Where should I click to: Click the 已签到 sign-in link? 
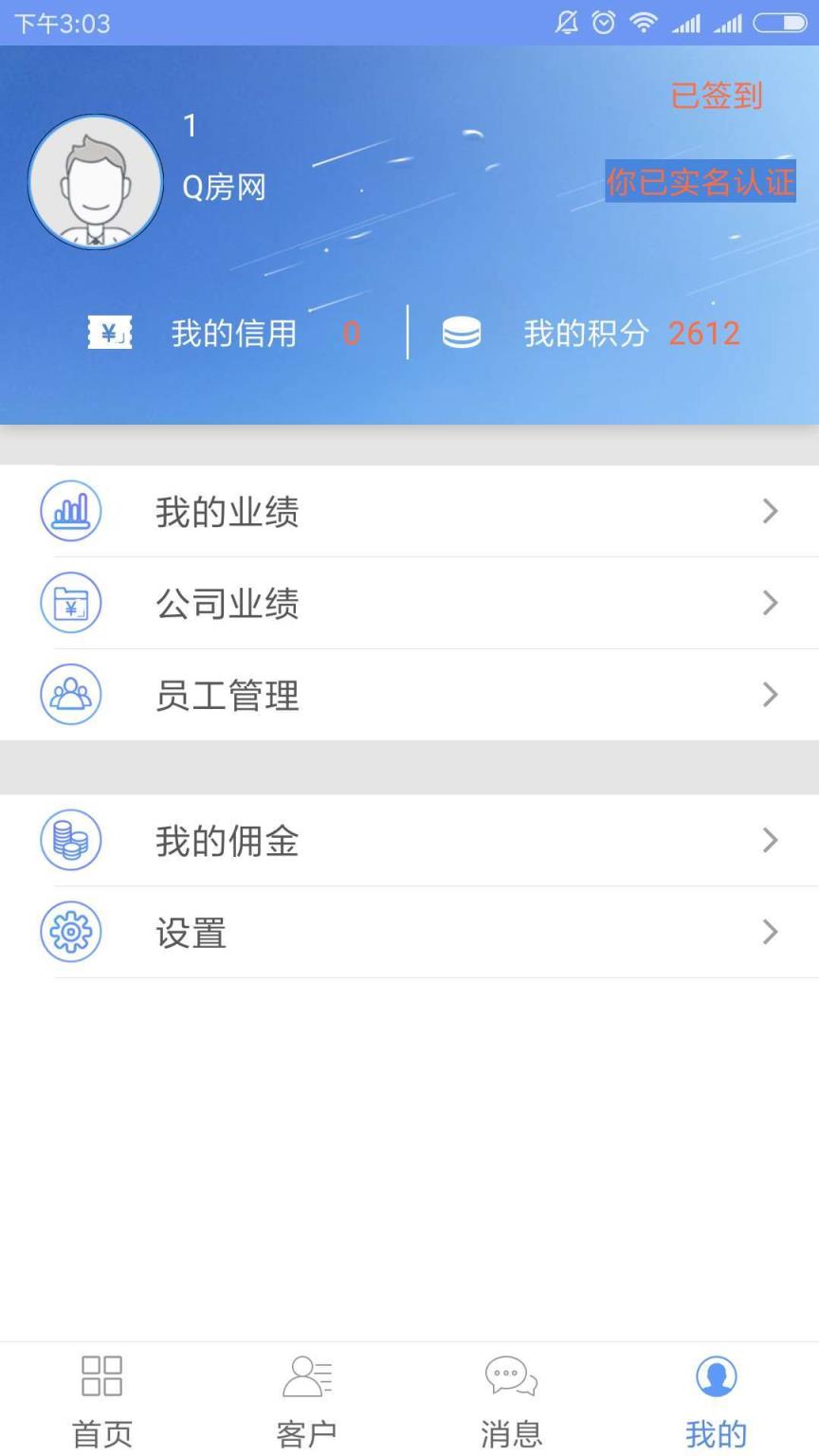point(718,96)
